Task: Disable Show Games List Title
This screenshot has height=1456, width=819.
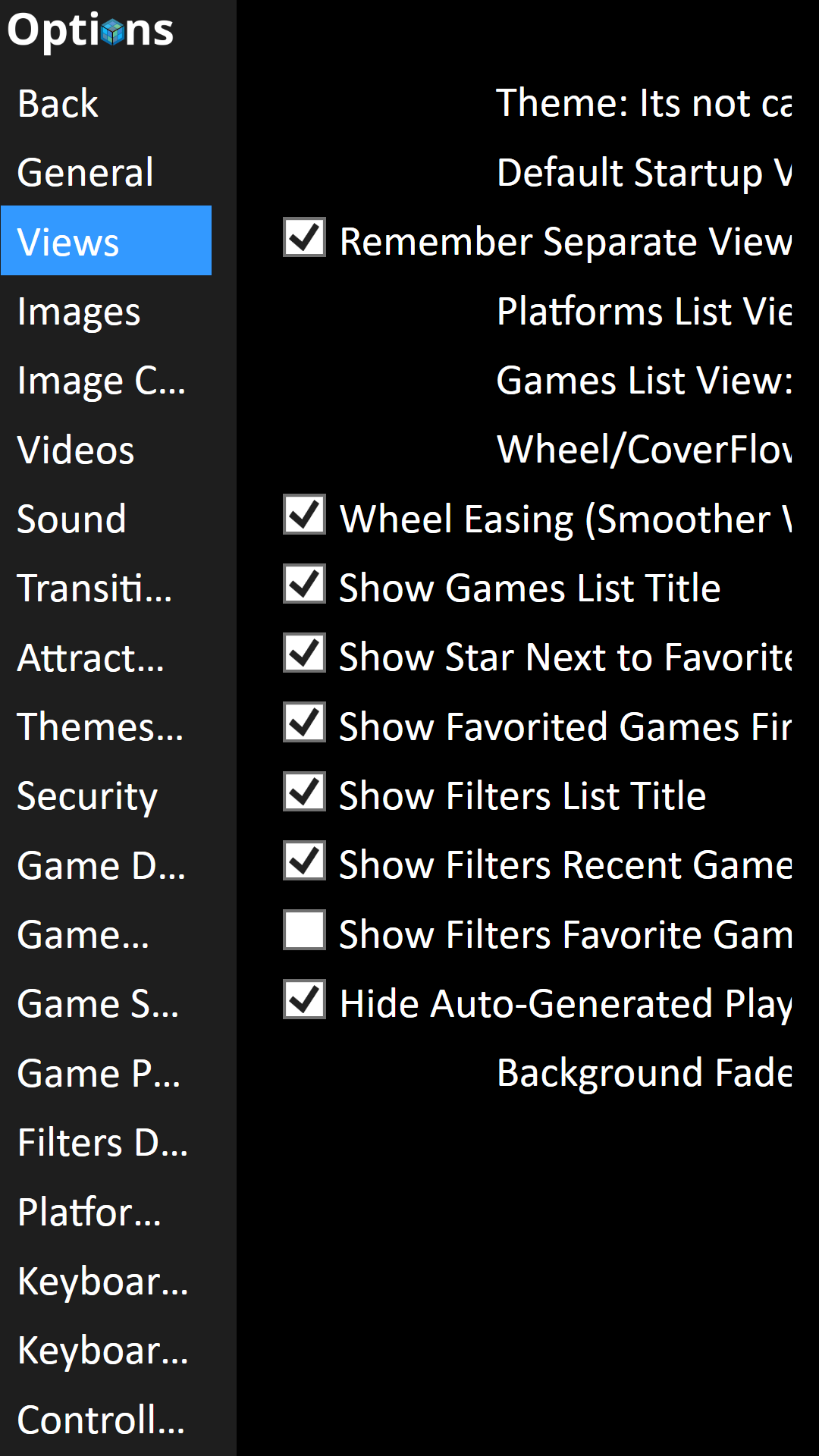Action: coord(304,584)
